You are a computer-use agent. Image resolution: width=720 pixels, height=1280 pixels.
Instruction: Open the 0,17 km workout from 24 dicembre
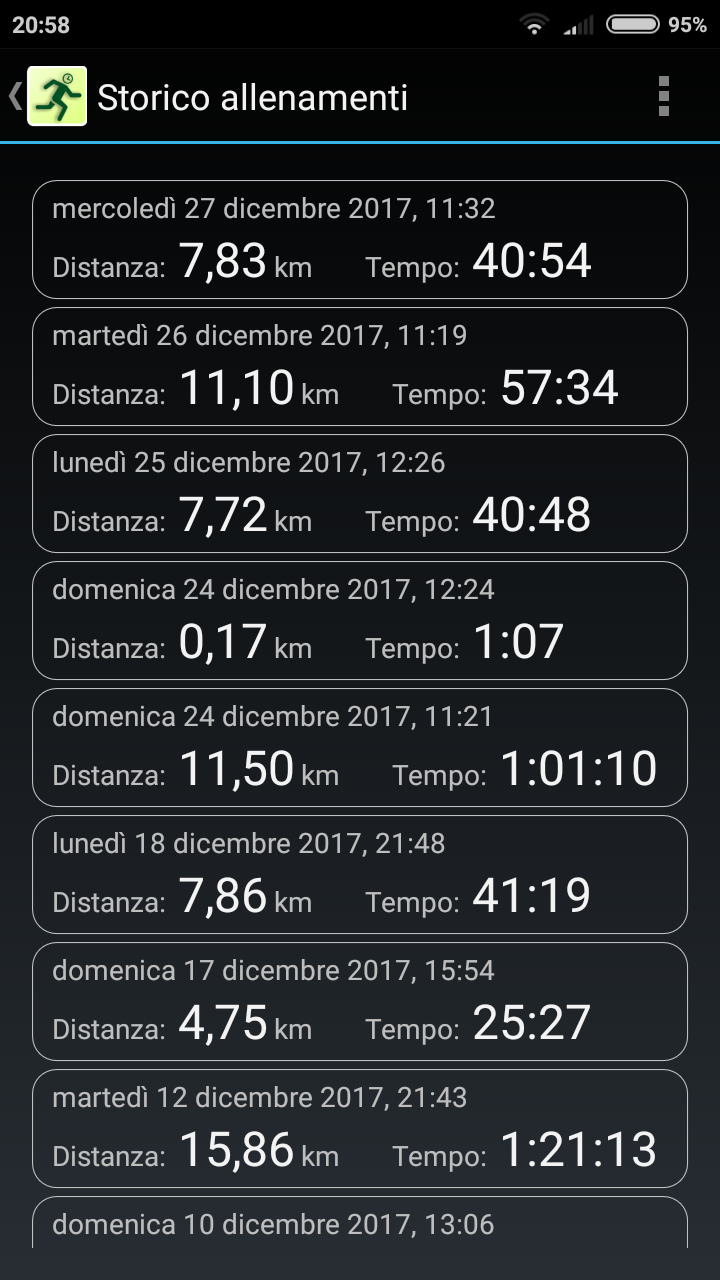(360, 620)
